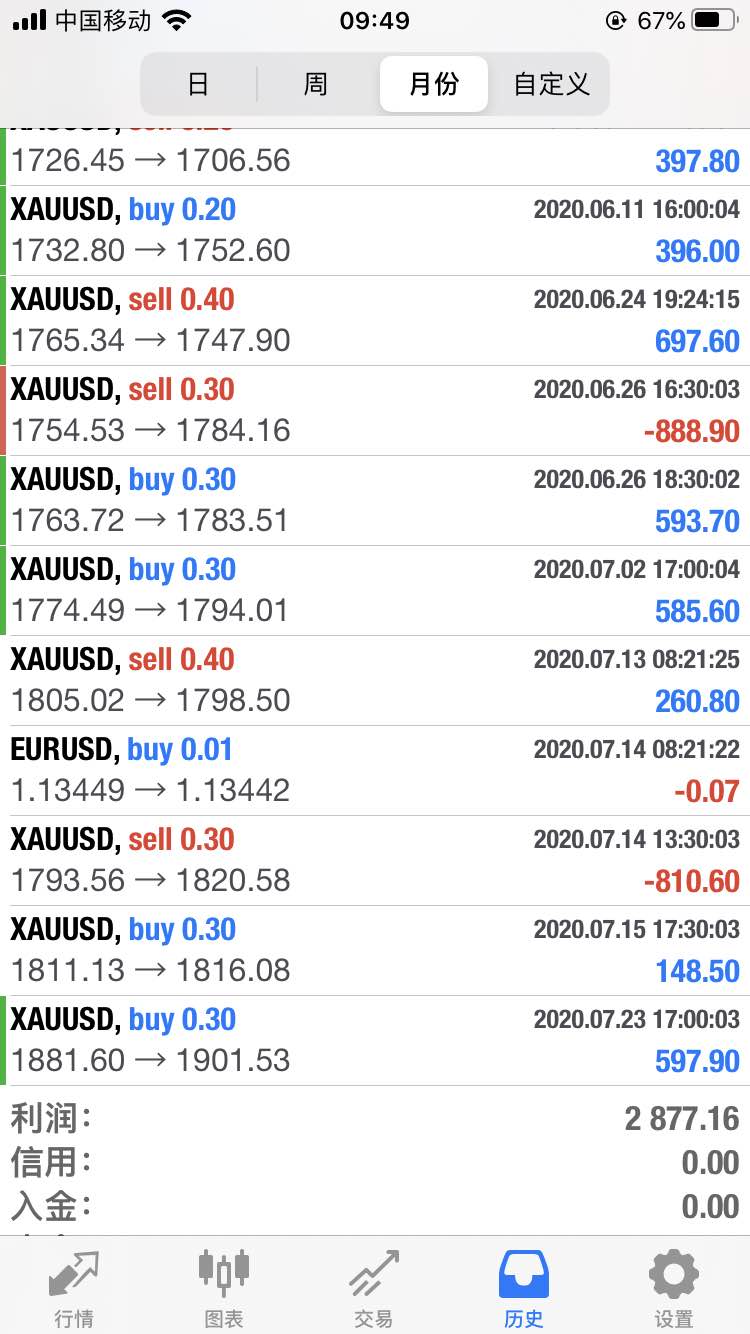Choose the 自定义 custom period
Screen dimensions: 750x1334
click(551, 84)
